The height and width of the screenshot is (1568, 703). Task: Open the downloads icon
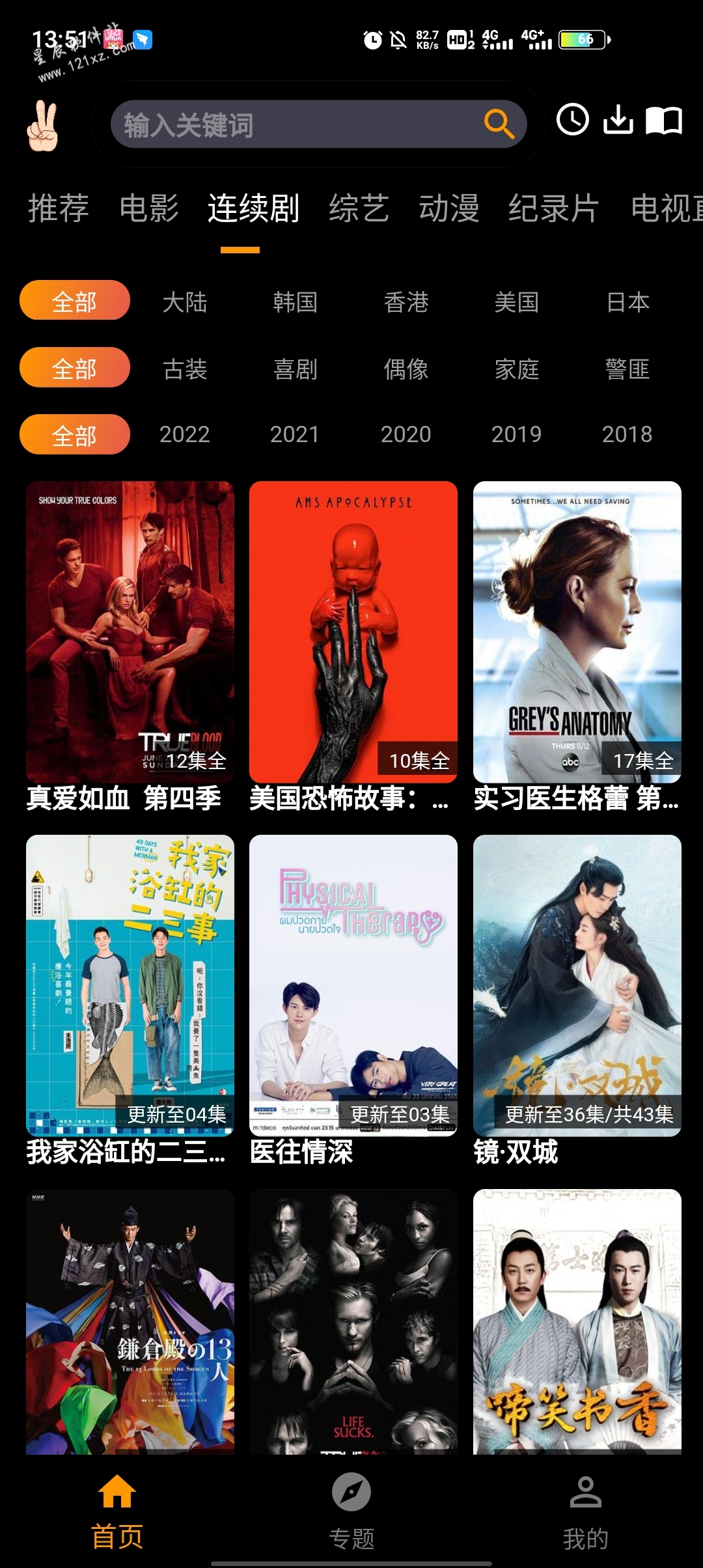point(618,120)
